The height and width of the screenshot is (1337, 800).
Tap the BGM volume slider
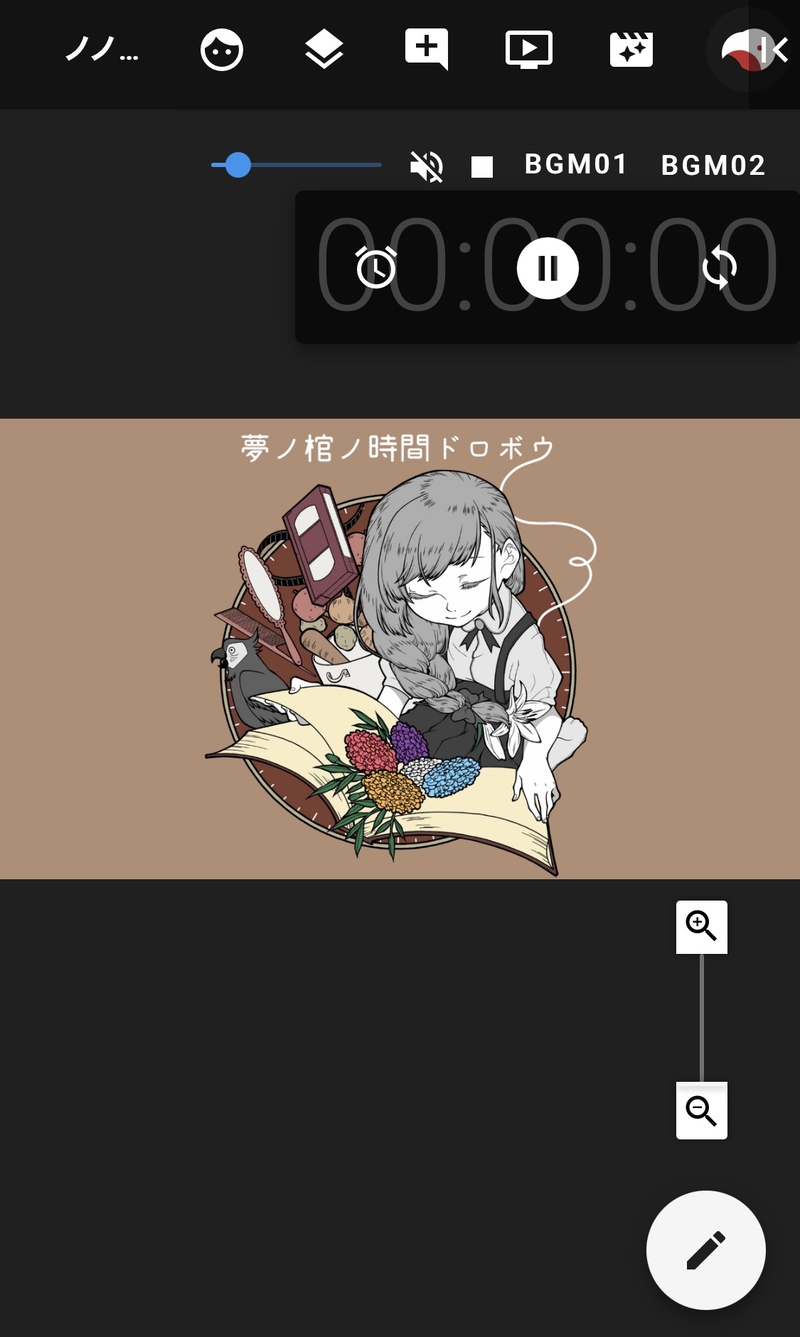pos(296,165)
